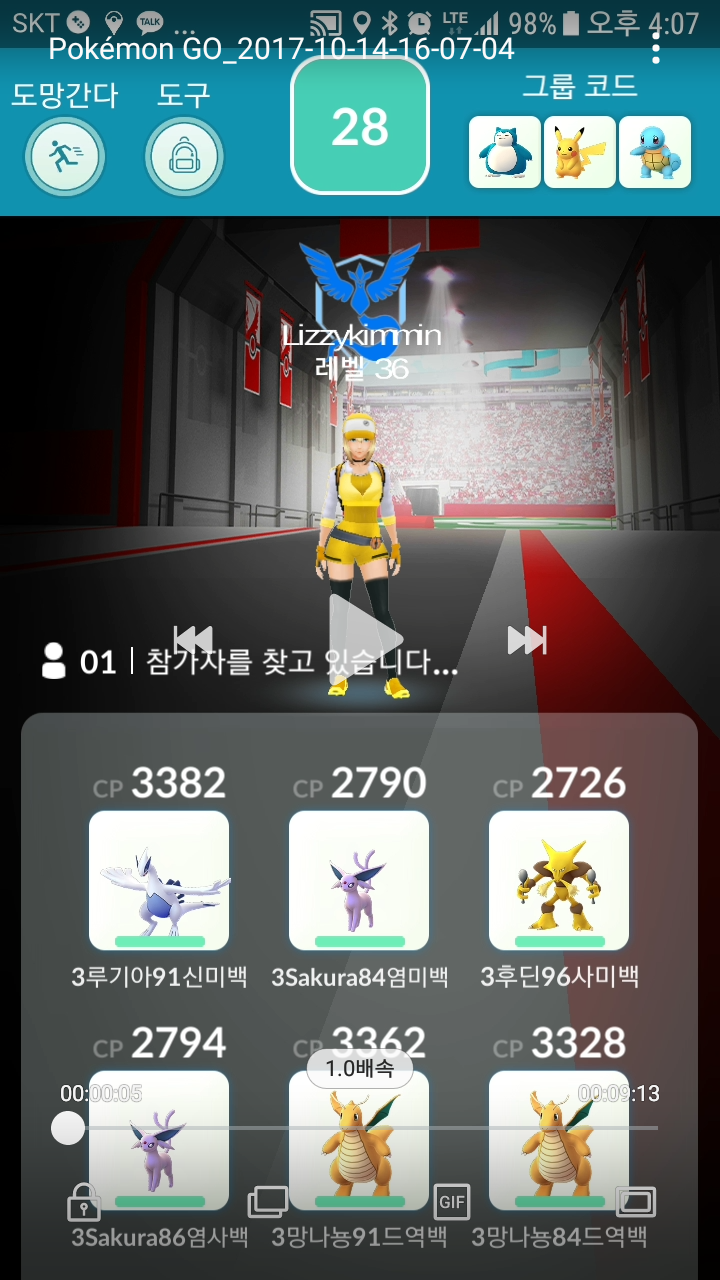Viewport: 720px width, 1280px height.
Task: Skip to the next video
Action: click(527, 640)
